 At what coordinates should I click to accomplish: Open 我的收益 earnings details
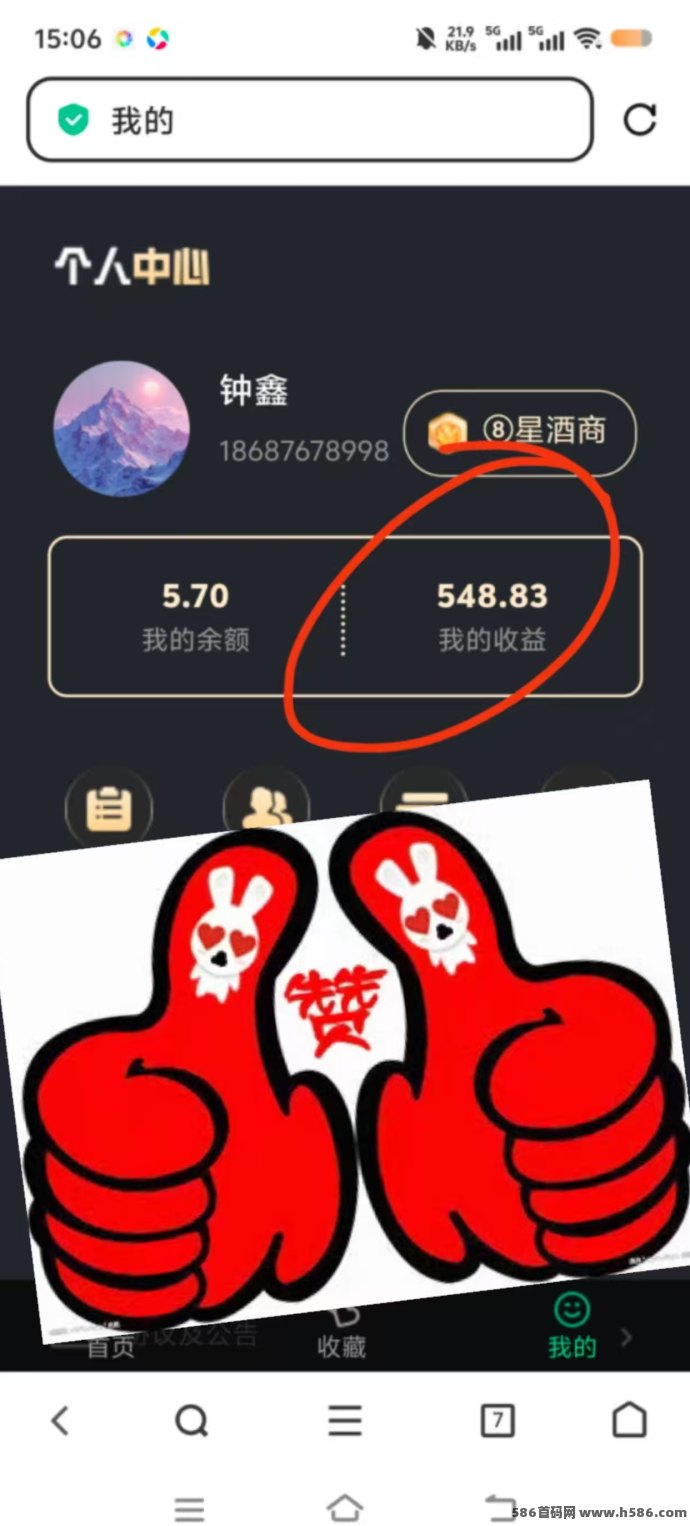(x=492, y=615)
